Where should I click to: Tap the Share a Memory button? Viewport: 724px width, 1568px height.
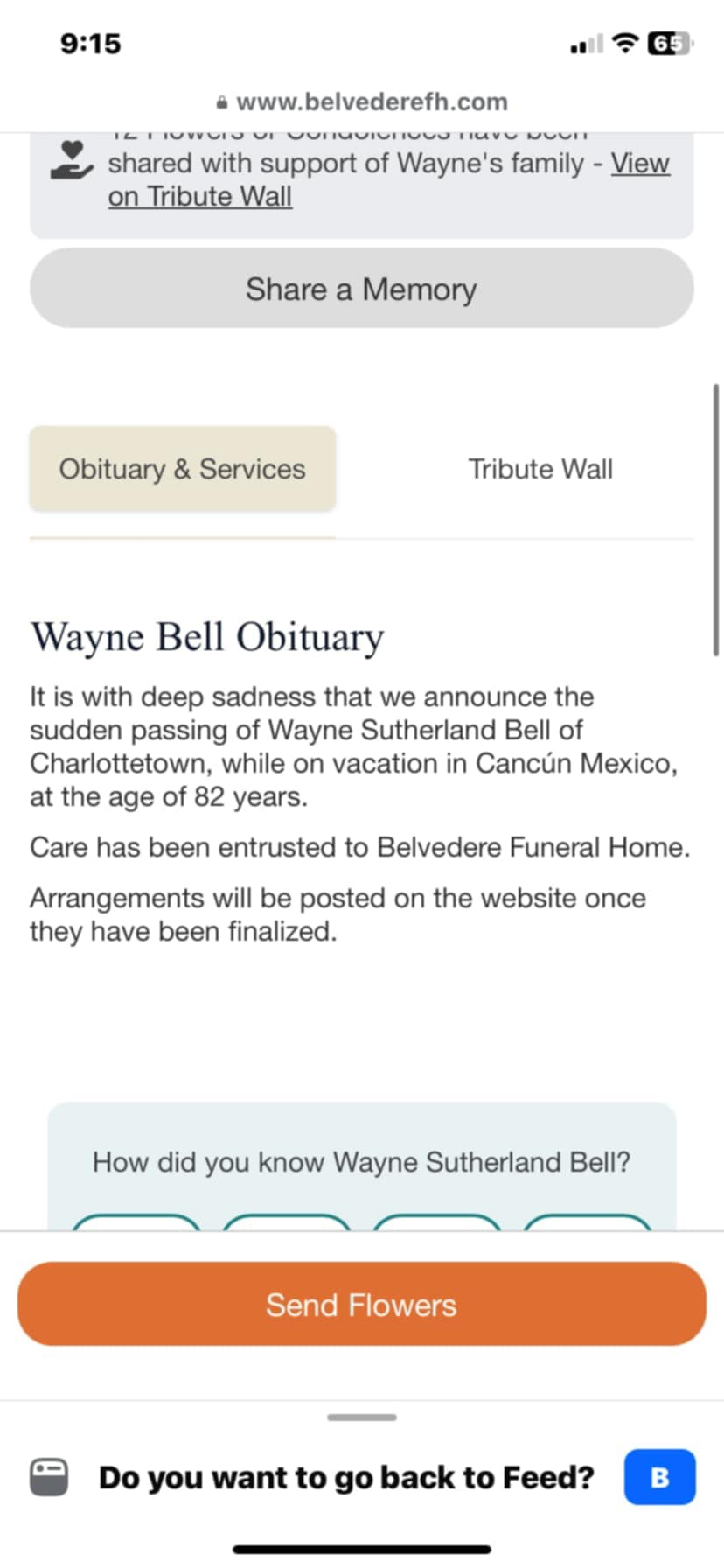tap(361, 289)
